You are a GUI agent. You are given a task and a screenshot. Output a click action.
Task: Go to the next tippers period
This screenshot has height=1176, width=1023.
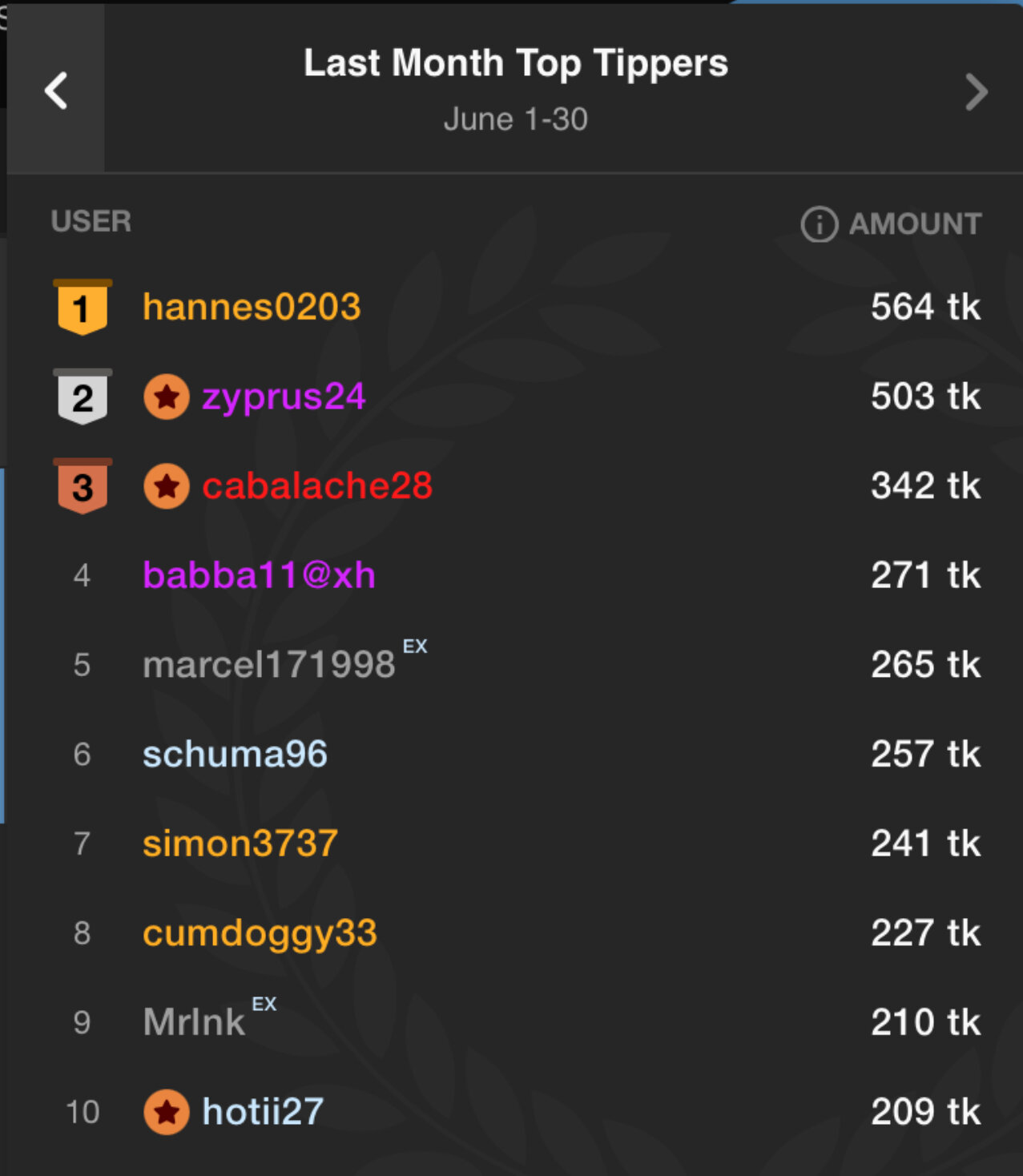975,92
